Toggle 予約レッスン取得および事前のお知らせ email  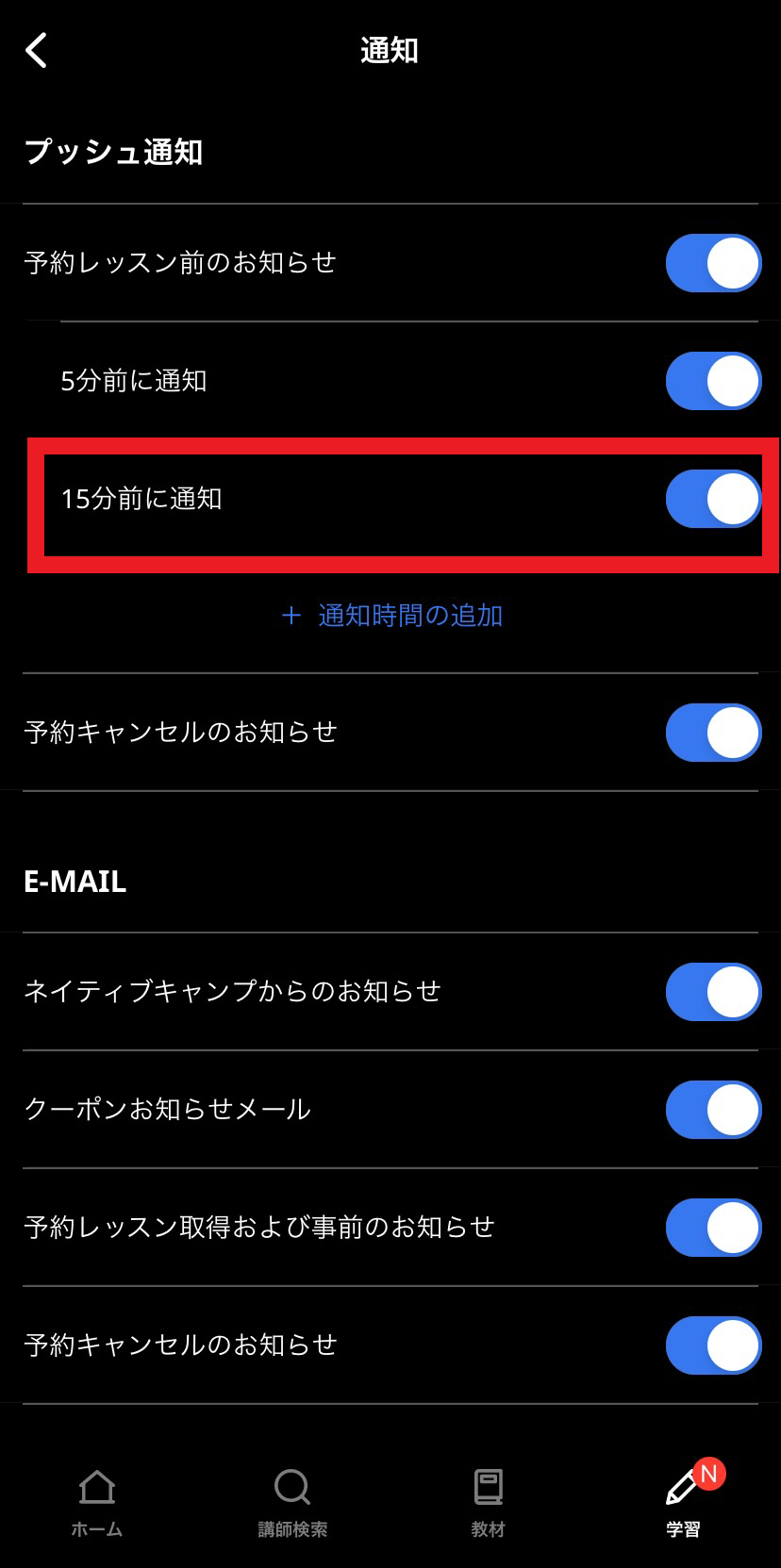click(713, 1228)
